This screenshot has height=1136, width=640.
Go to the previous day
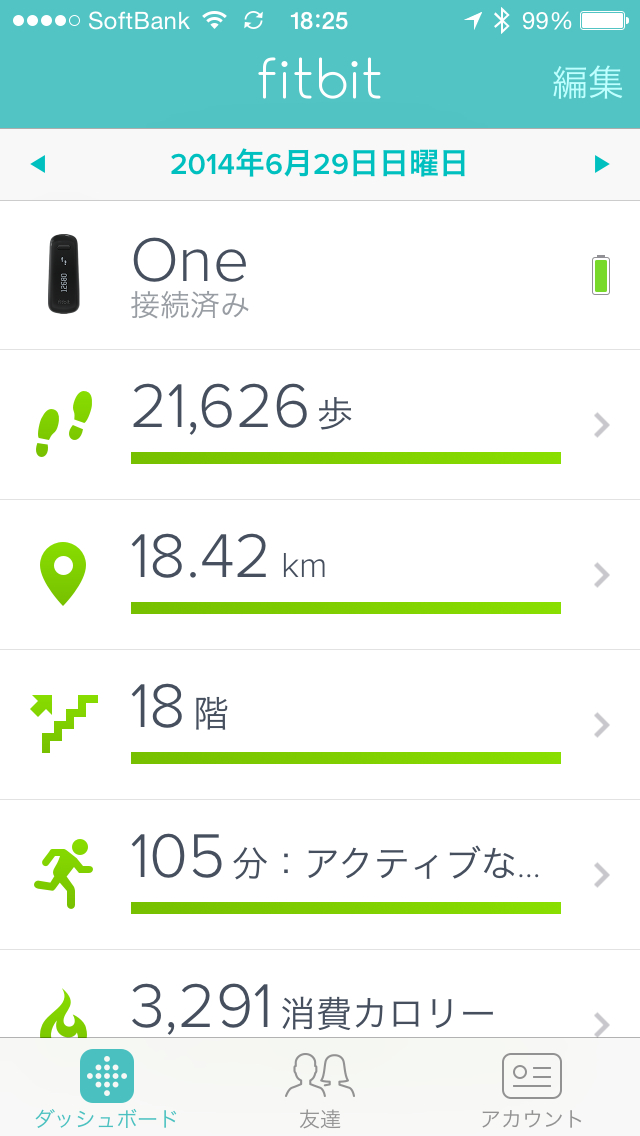(38, 164)
